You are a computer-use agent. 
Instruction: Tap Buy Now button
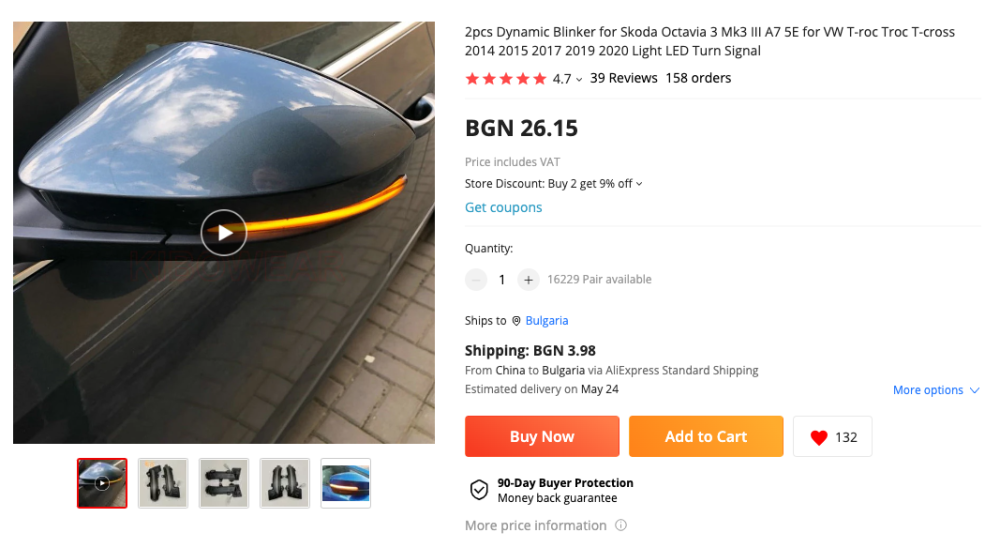click(x=542, y=437)
